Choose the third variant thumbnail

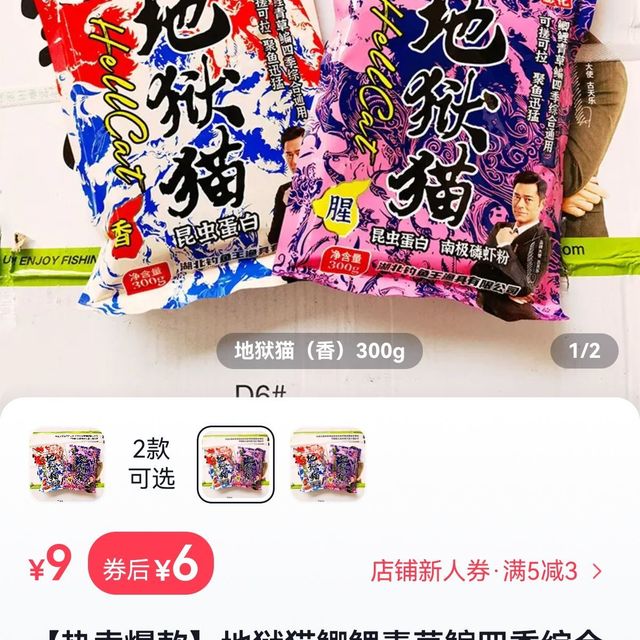[327, 464]
